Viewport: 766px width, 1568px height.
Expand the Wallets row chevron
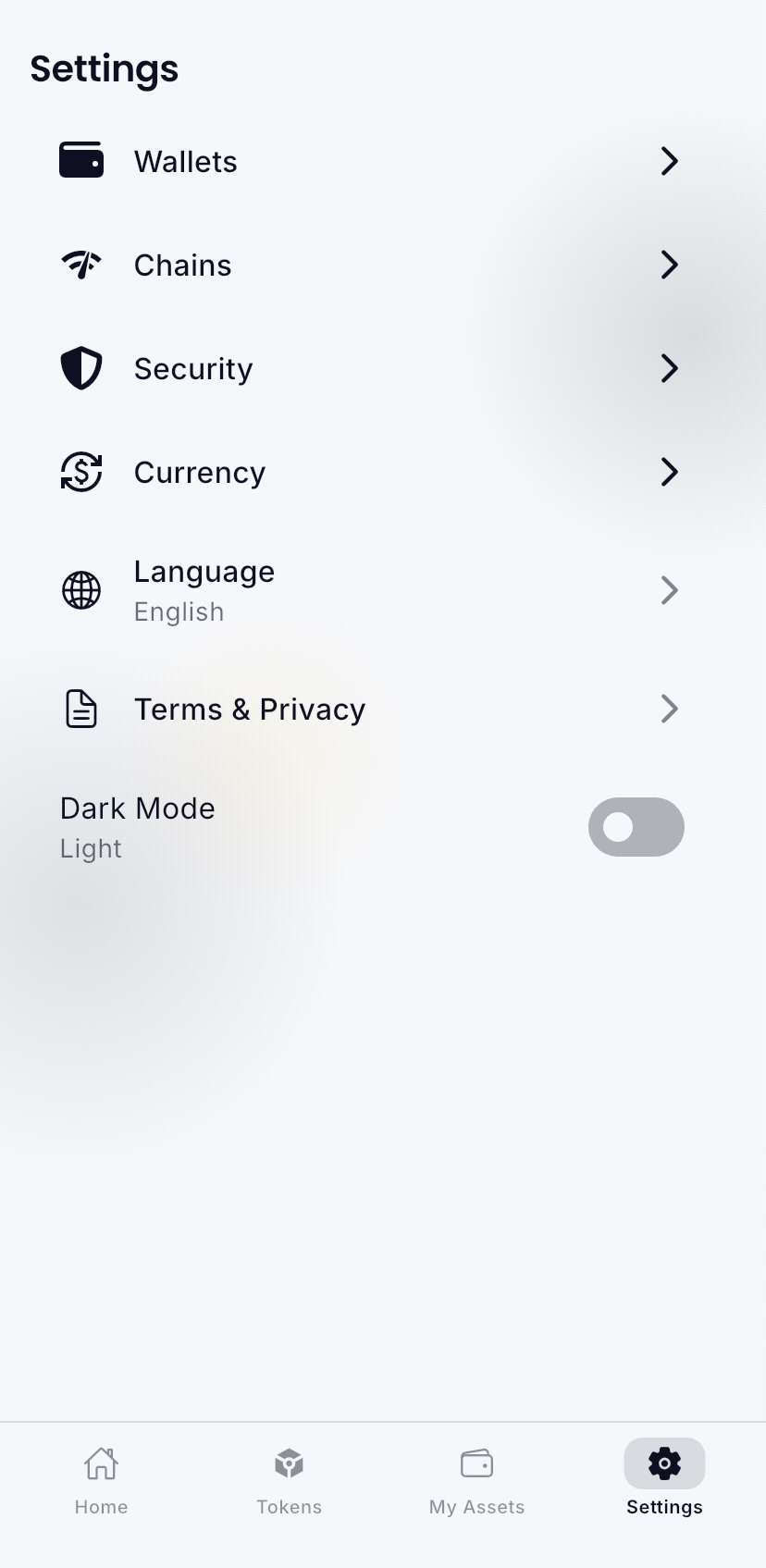[670, 160]
